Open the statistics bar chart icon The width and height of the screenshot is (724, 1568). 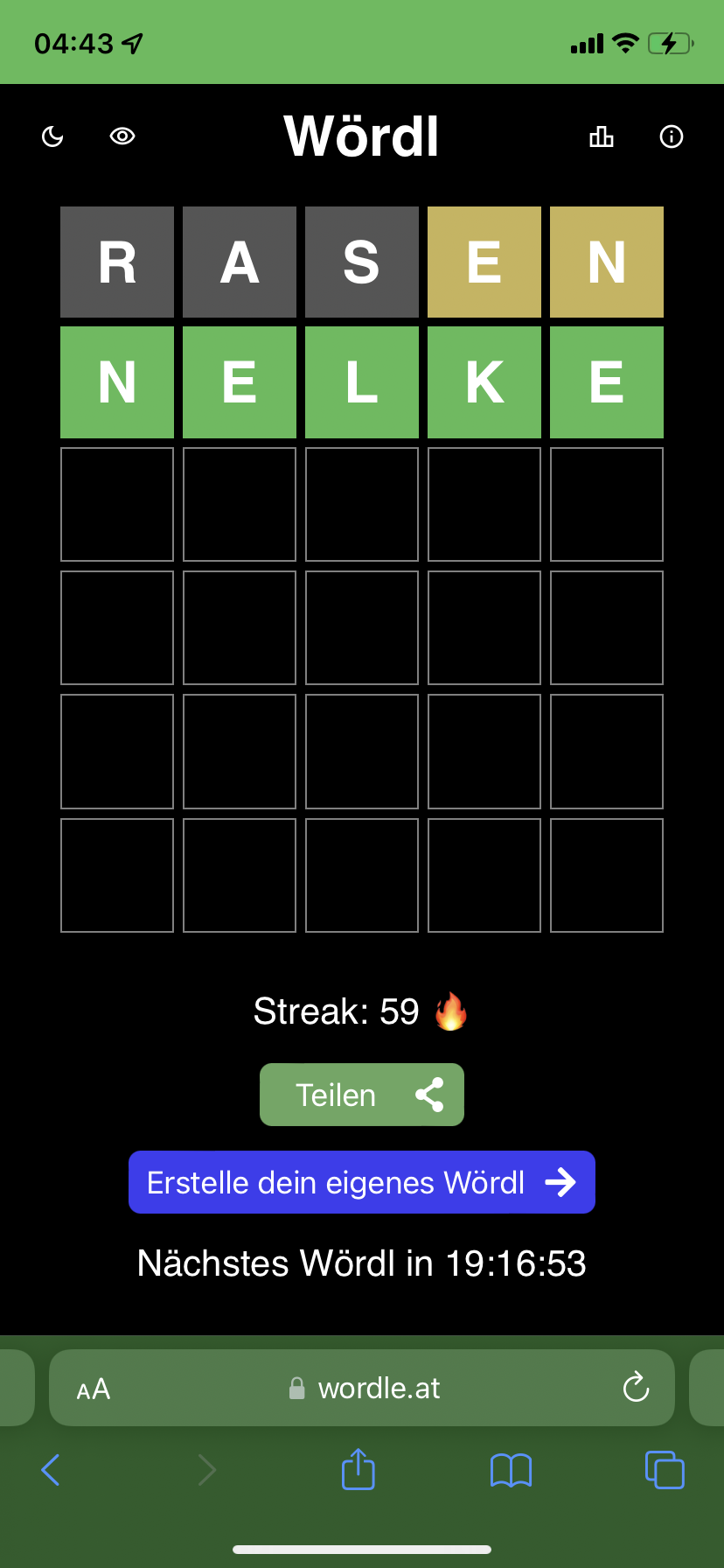click(602, 136)
